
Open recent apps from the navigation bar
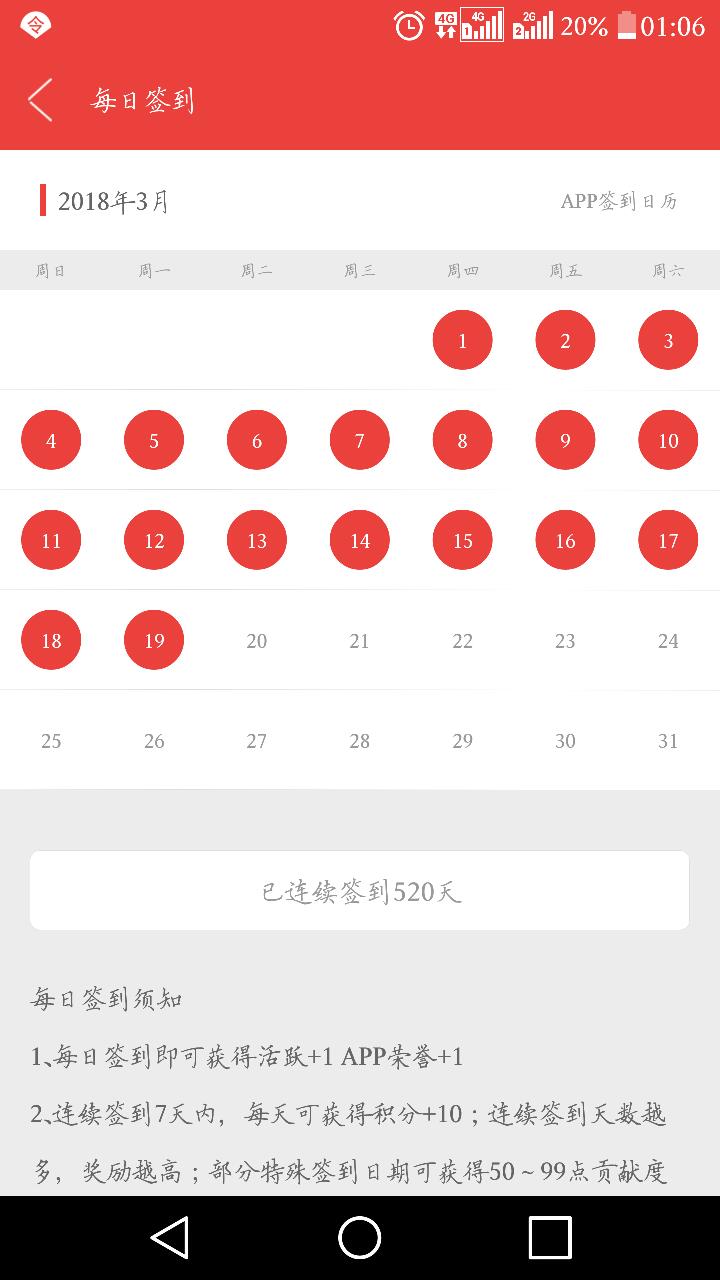[549, 1238]
